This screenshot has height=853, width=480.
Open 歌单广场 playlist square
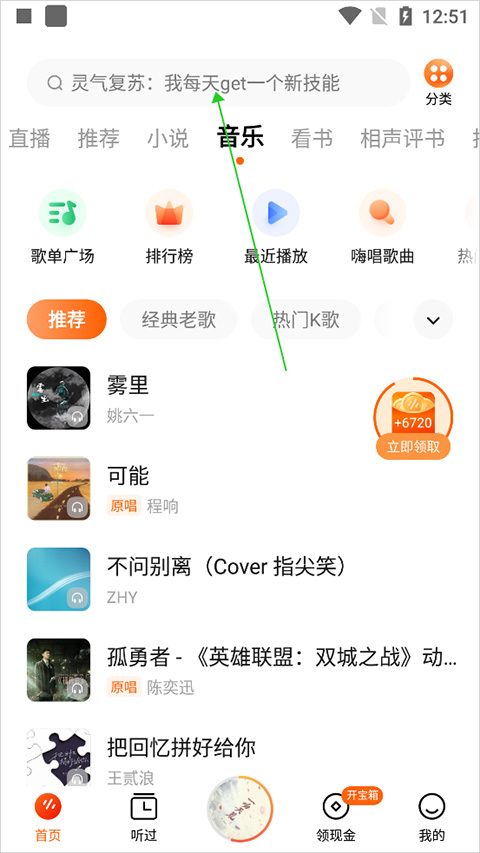coord(63,227)
